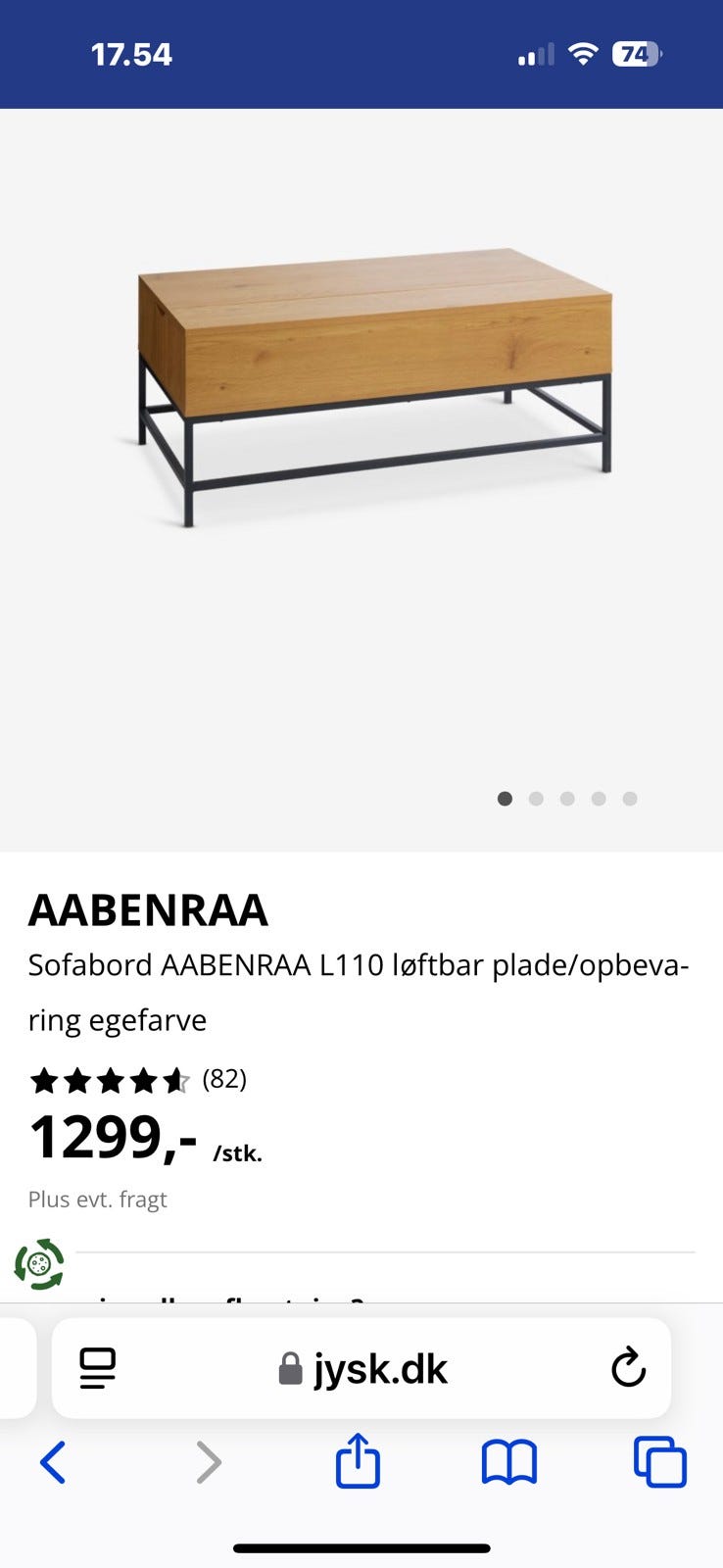Screen dimensions: 723x1568
Task: Tap the star rating for AABENRAA
Action: coord(111,1079)
